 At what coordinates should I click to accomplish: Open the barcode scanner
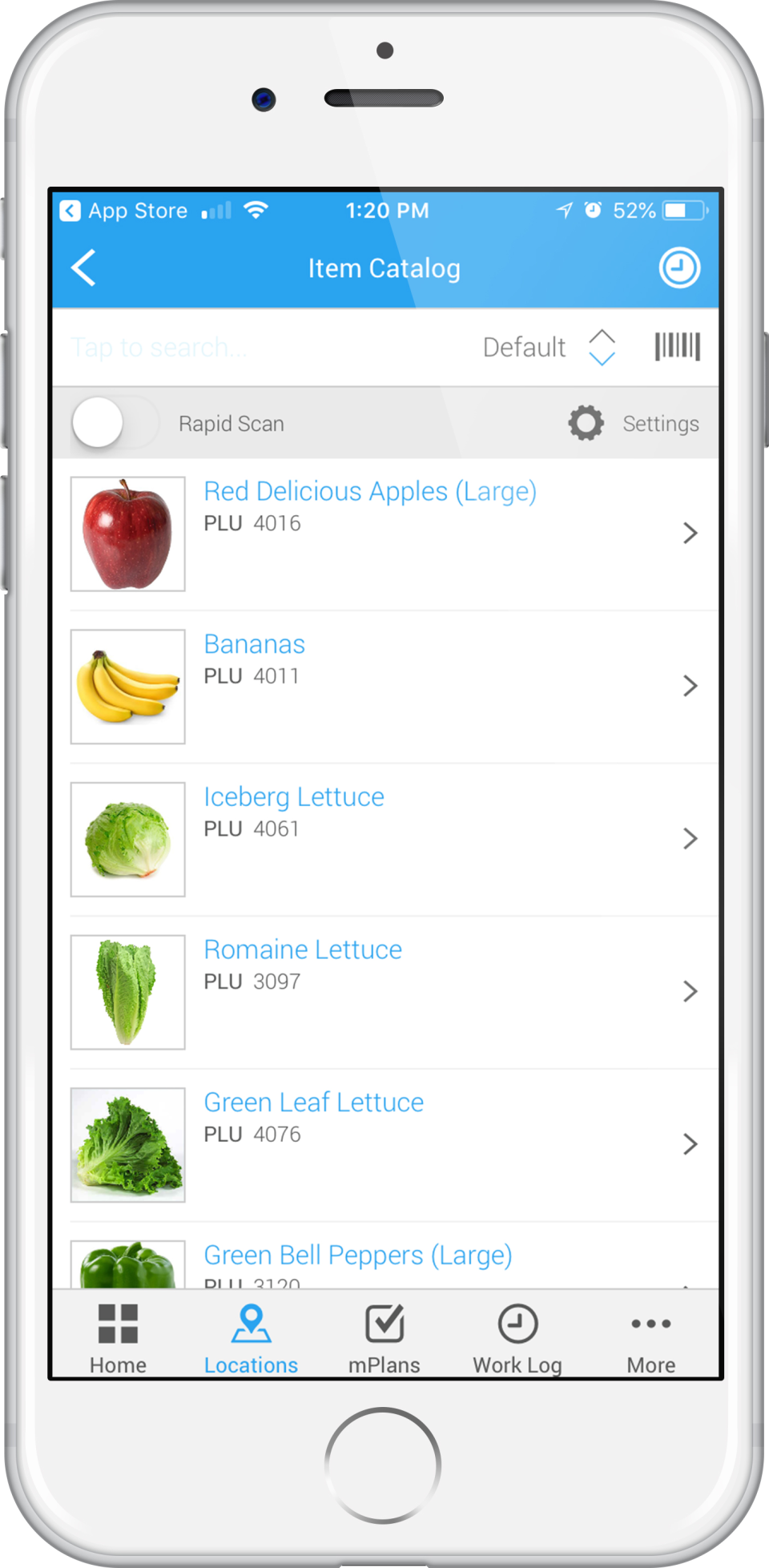tap(677, 347)
